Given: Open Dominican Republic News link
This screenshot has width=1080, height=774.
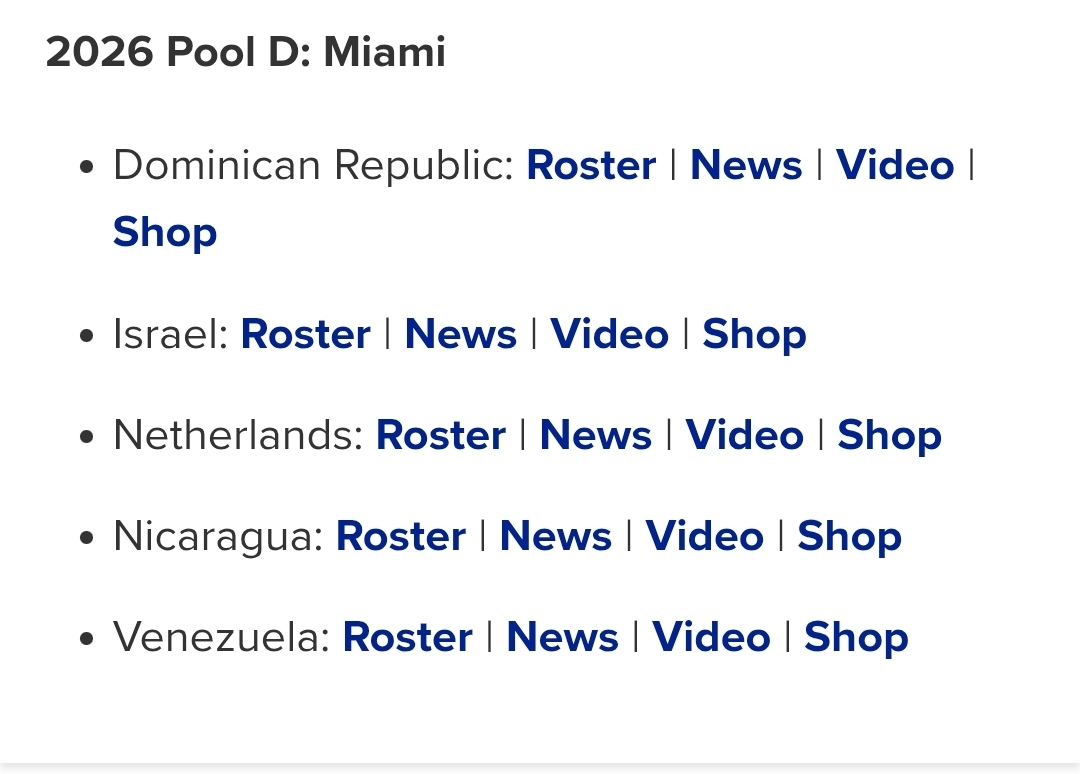Looking at the screenshot, I should pos(746,165).
